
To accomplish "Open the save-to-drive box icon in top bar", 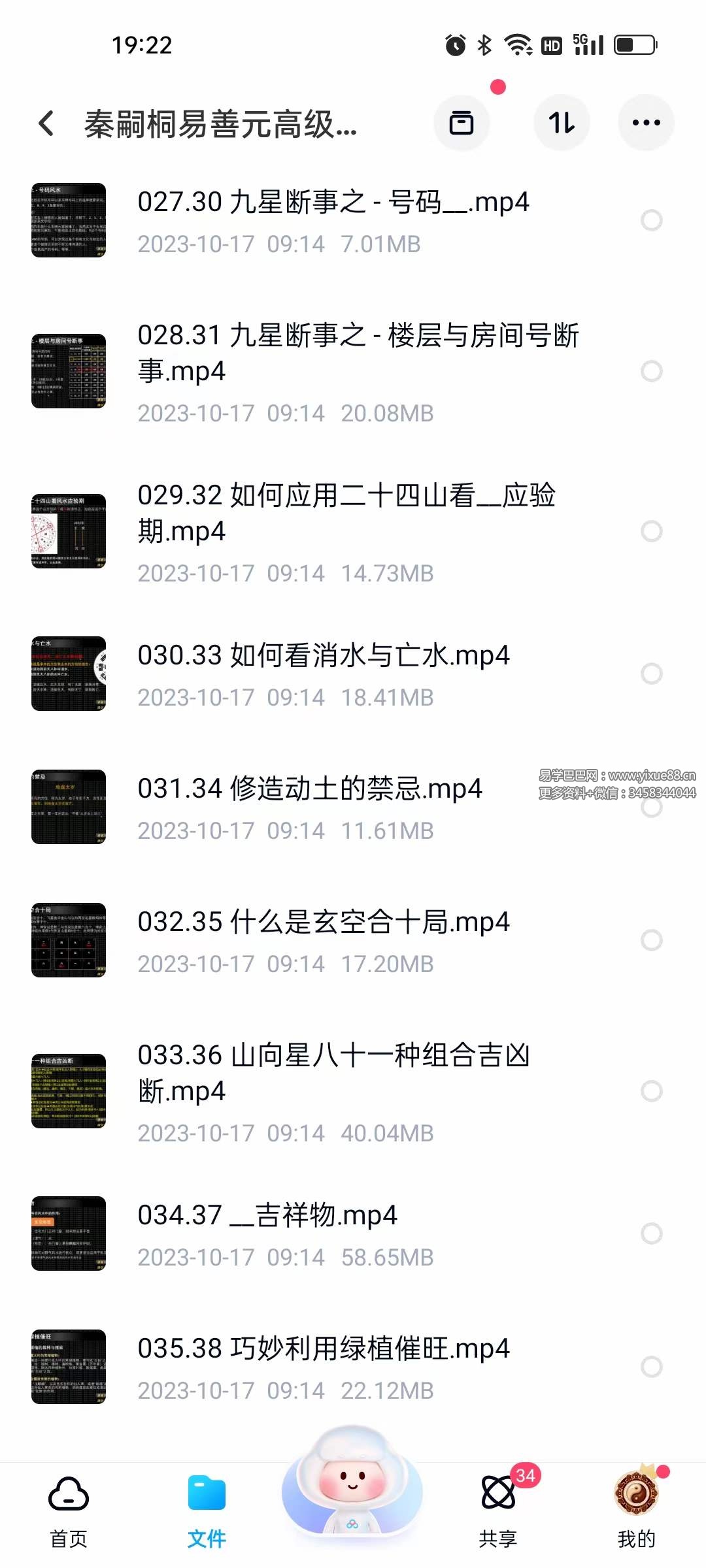I will (x=462, y=123).
